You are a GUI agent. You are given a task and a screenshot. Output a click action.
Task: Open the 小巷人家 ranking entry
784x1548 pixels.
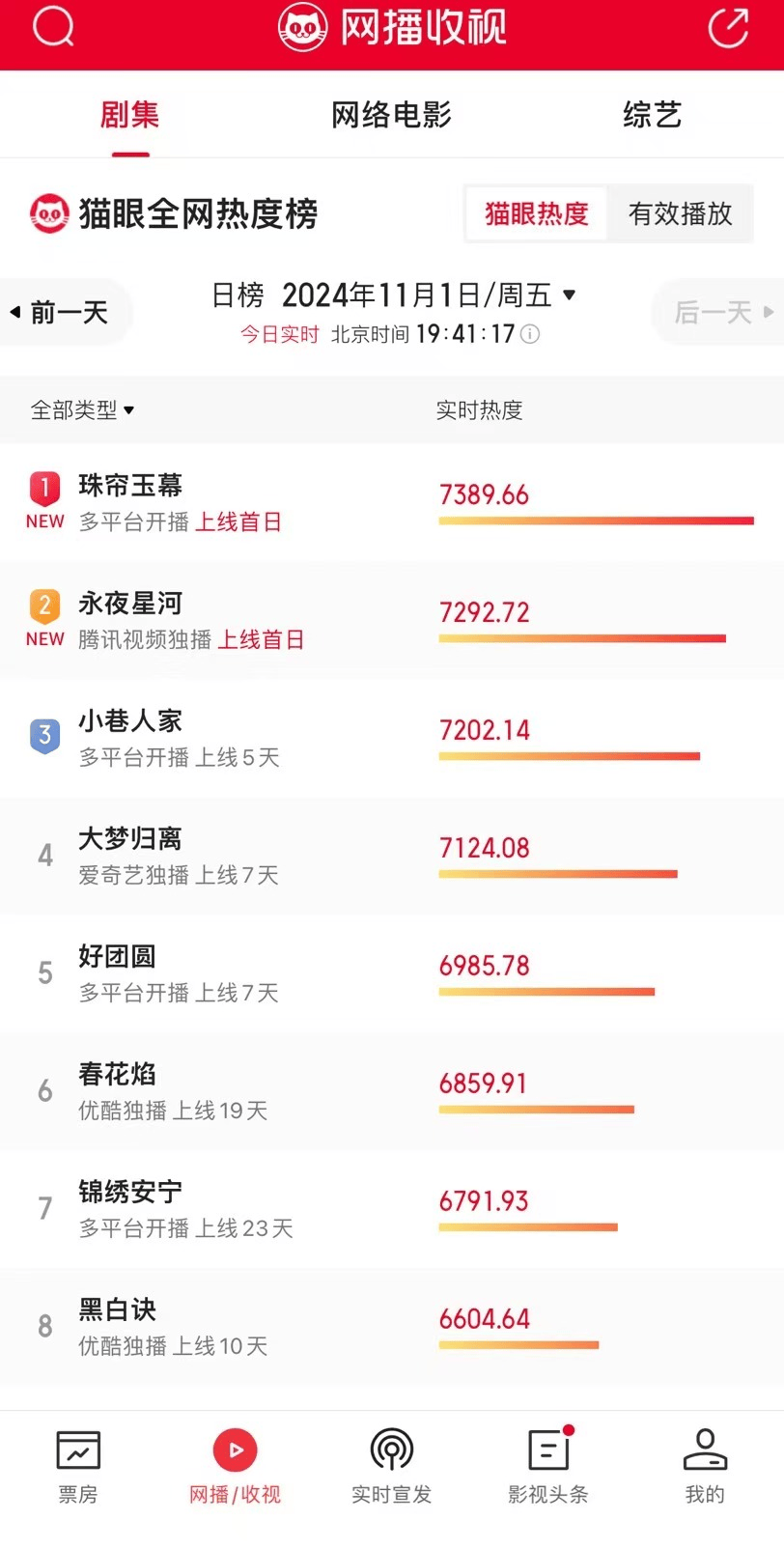tap(392, 739)
